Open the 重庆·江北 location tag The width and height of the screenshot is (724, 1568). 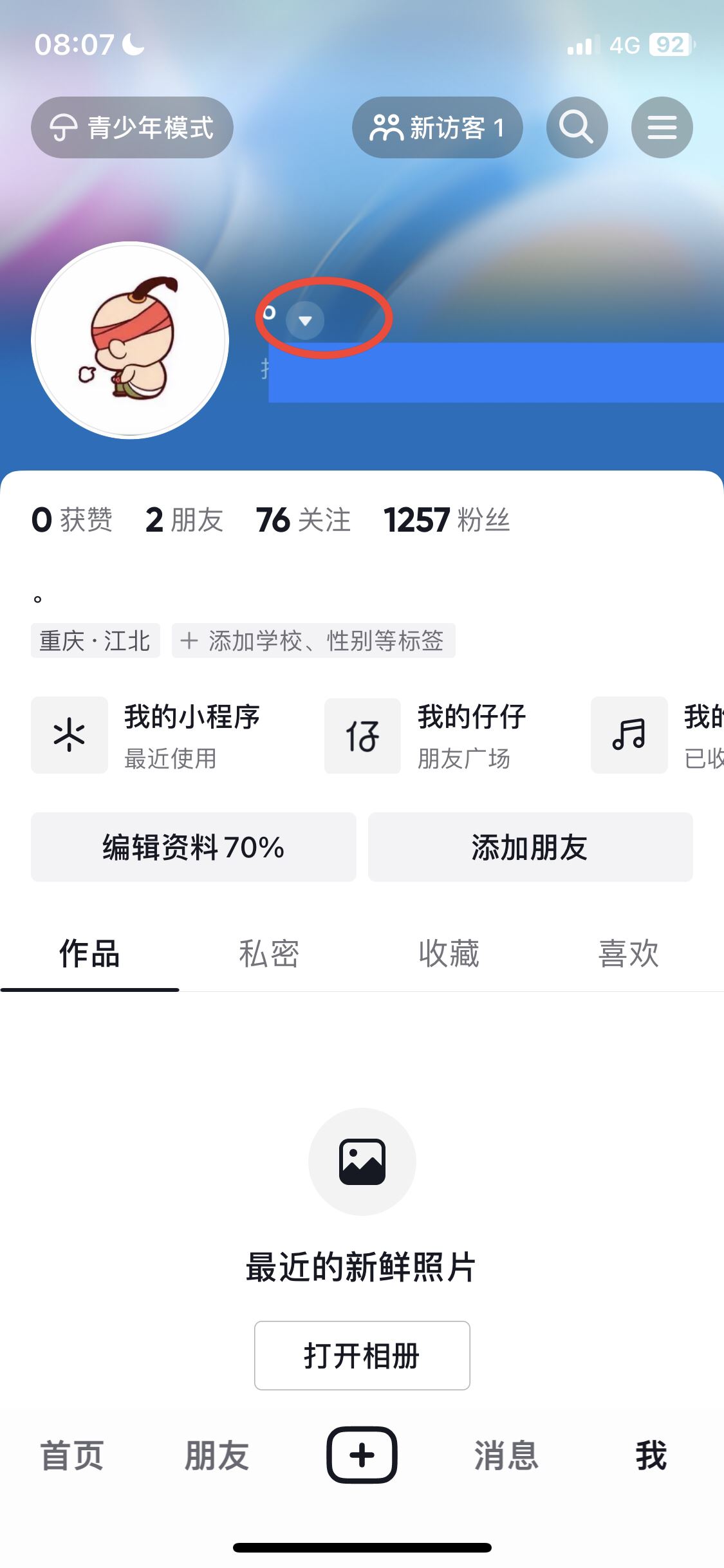95,640
